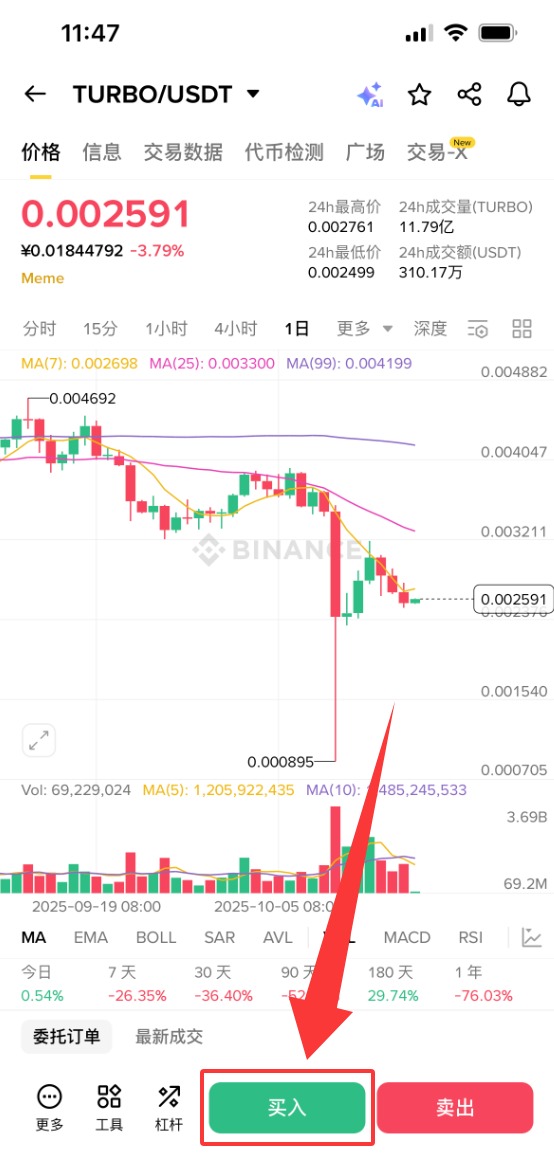Switch to 最新成交 list
The width and height of the screenshot is (554, 1167).
pyautogui.click(x=169, y=1036)
